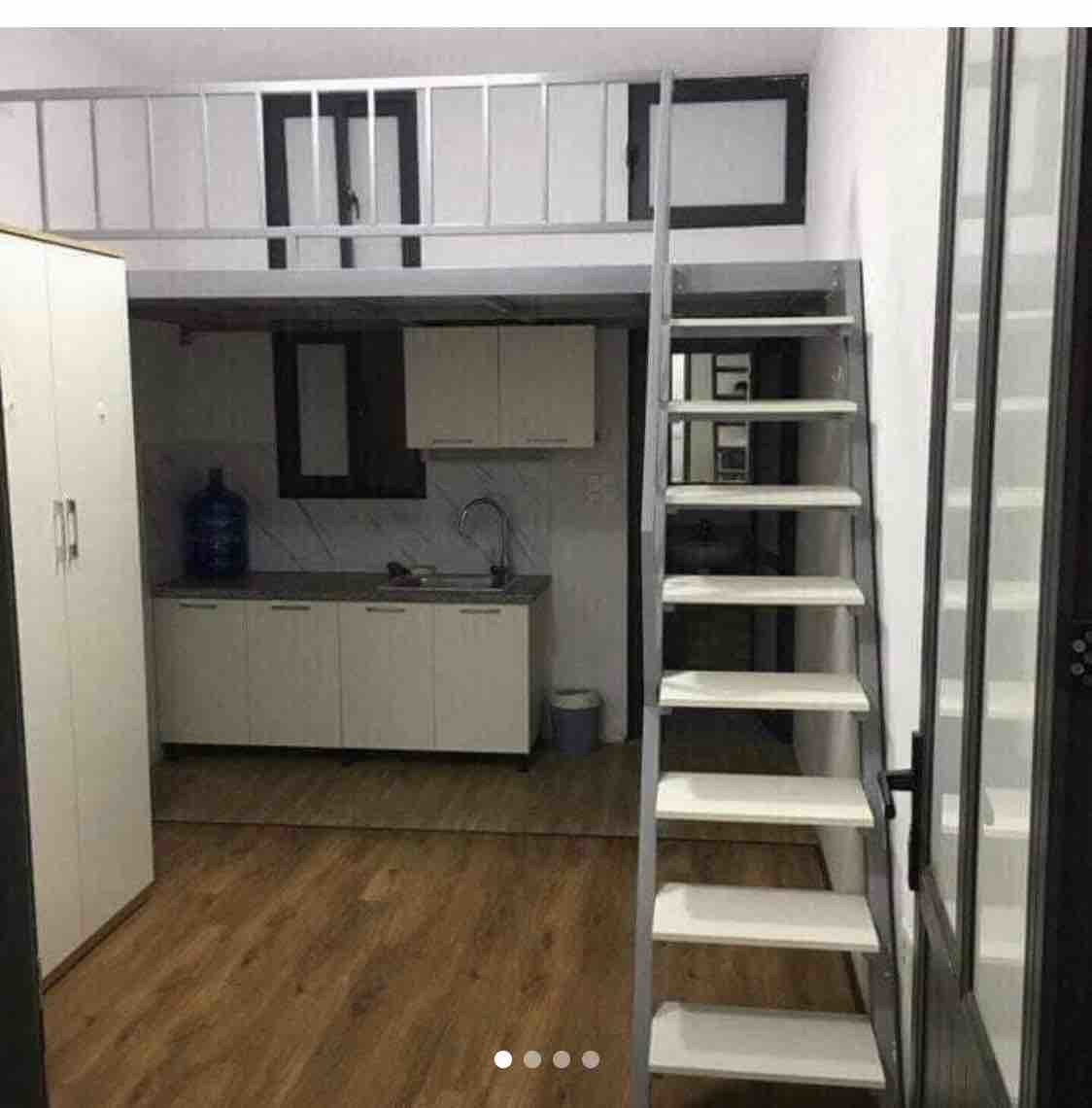Go to the fourth photo indicator dot

(591, 1059)
